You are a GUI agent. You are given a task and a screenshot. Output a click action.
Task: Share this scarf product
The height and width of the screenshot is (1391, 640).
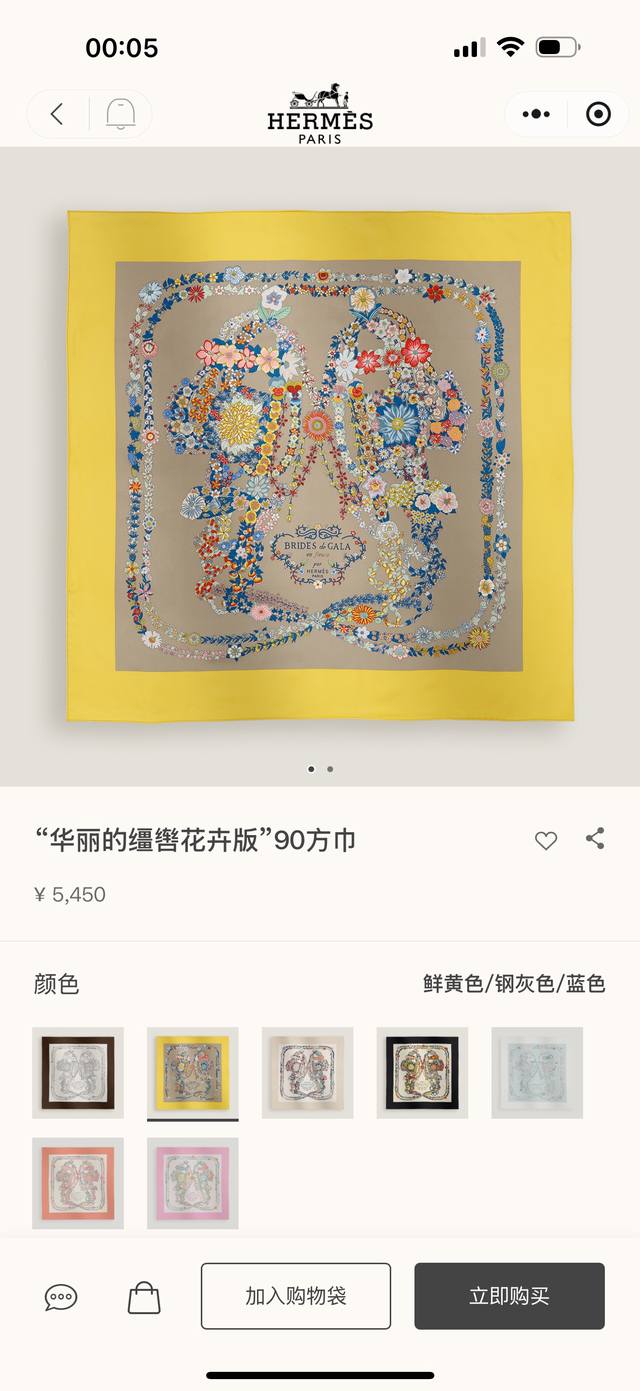(595, 839)
